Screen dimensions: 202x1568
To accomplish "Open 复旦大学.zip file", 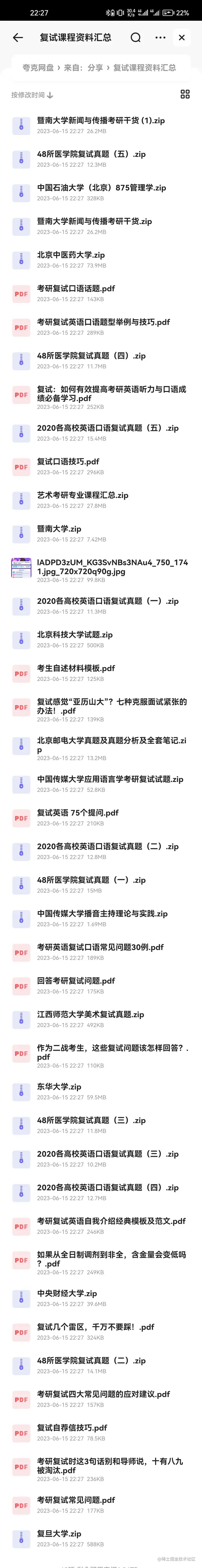I will [x=59, y=1533].
